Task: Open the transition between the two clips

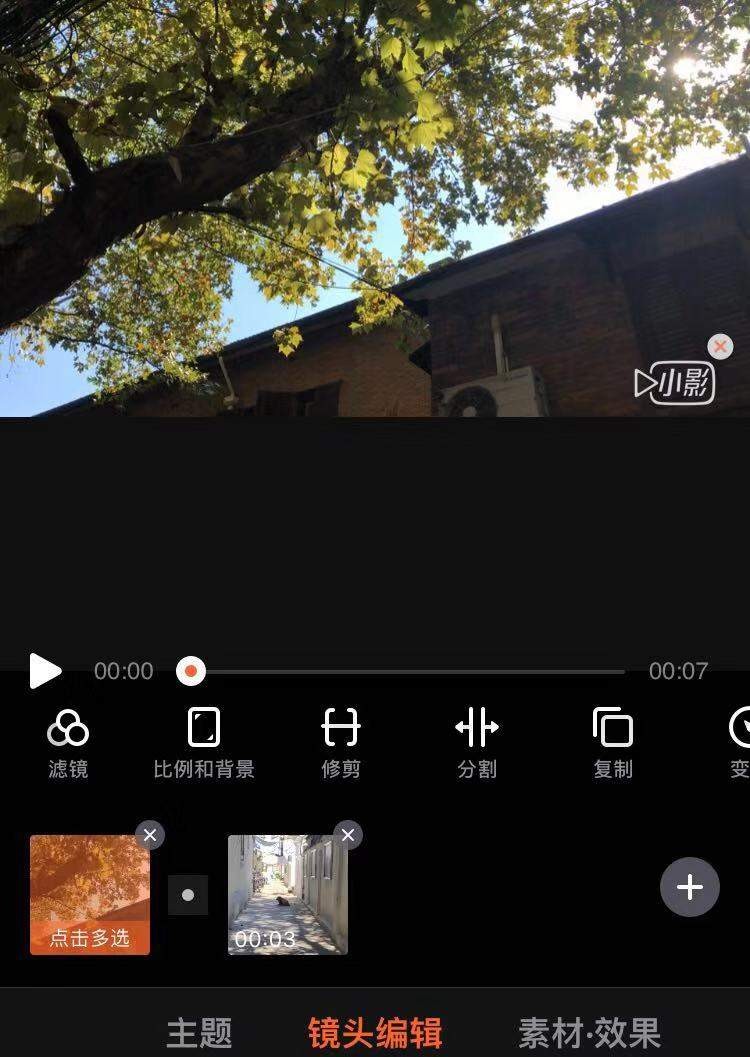Action: tap(188, 895)
